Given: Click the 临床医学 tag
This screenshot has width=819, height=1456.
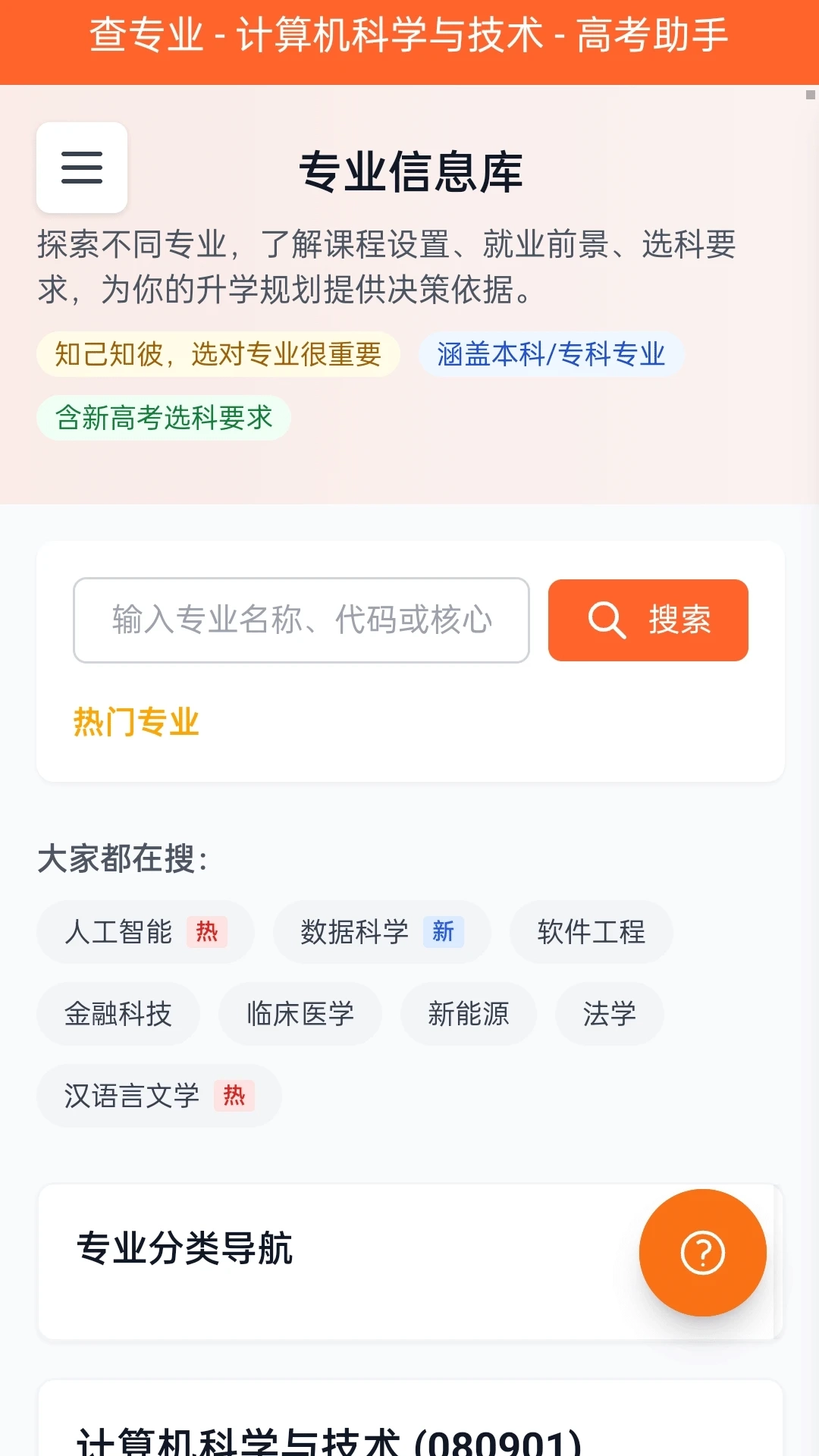Looking at the screenshot, I should pos(300,1014).
